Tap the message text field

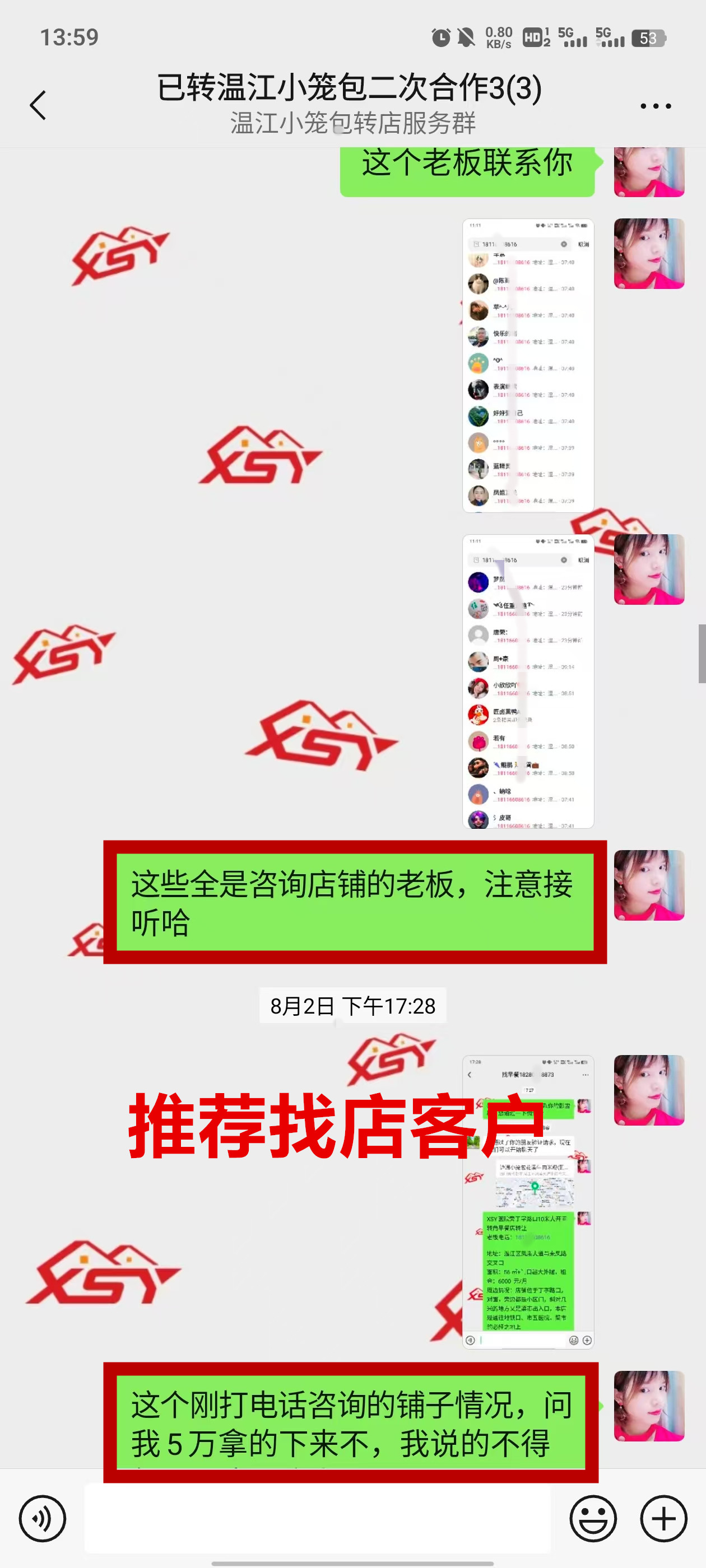317,1519
